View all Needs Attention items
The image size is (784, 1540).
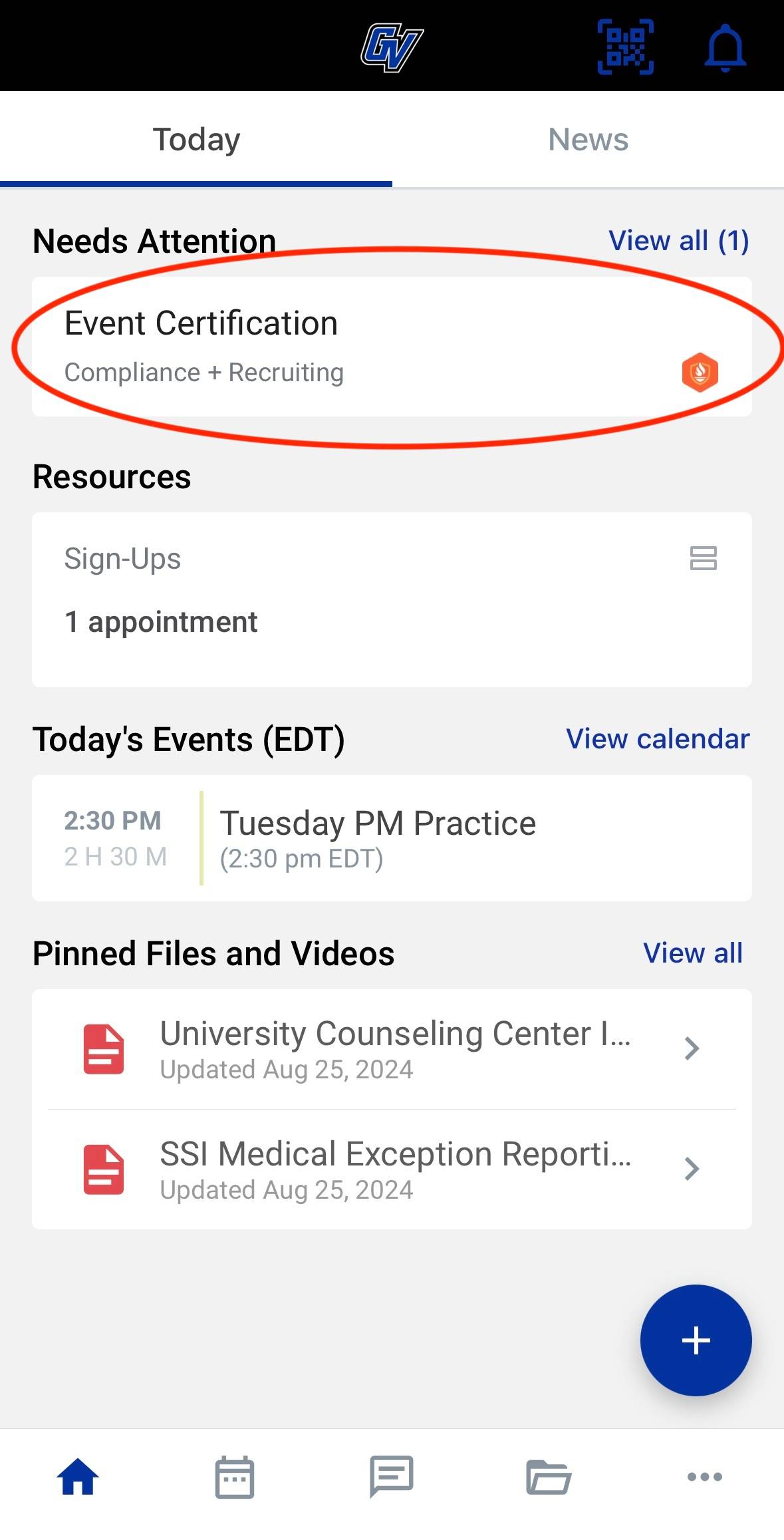tap(678, 241)
